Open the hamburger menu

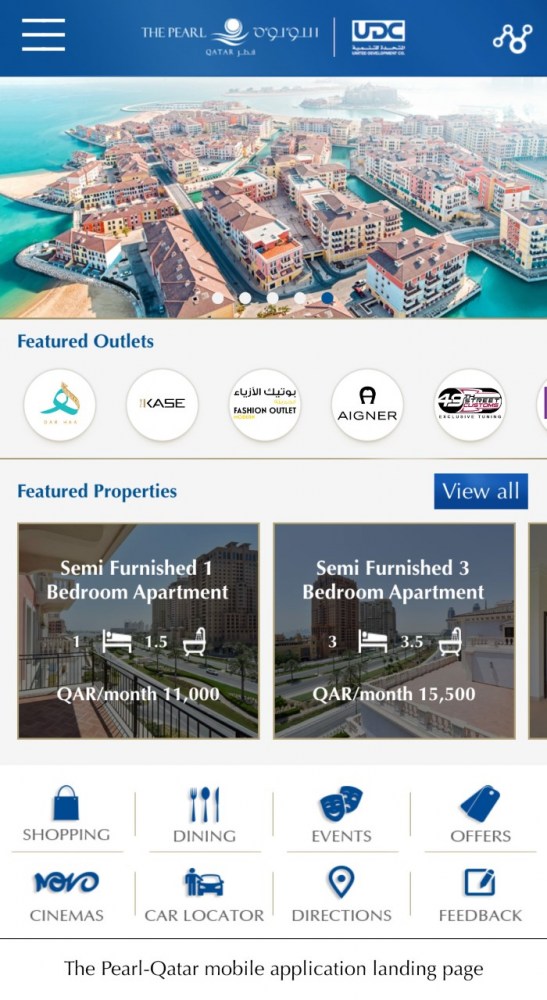coord(43,34)
